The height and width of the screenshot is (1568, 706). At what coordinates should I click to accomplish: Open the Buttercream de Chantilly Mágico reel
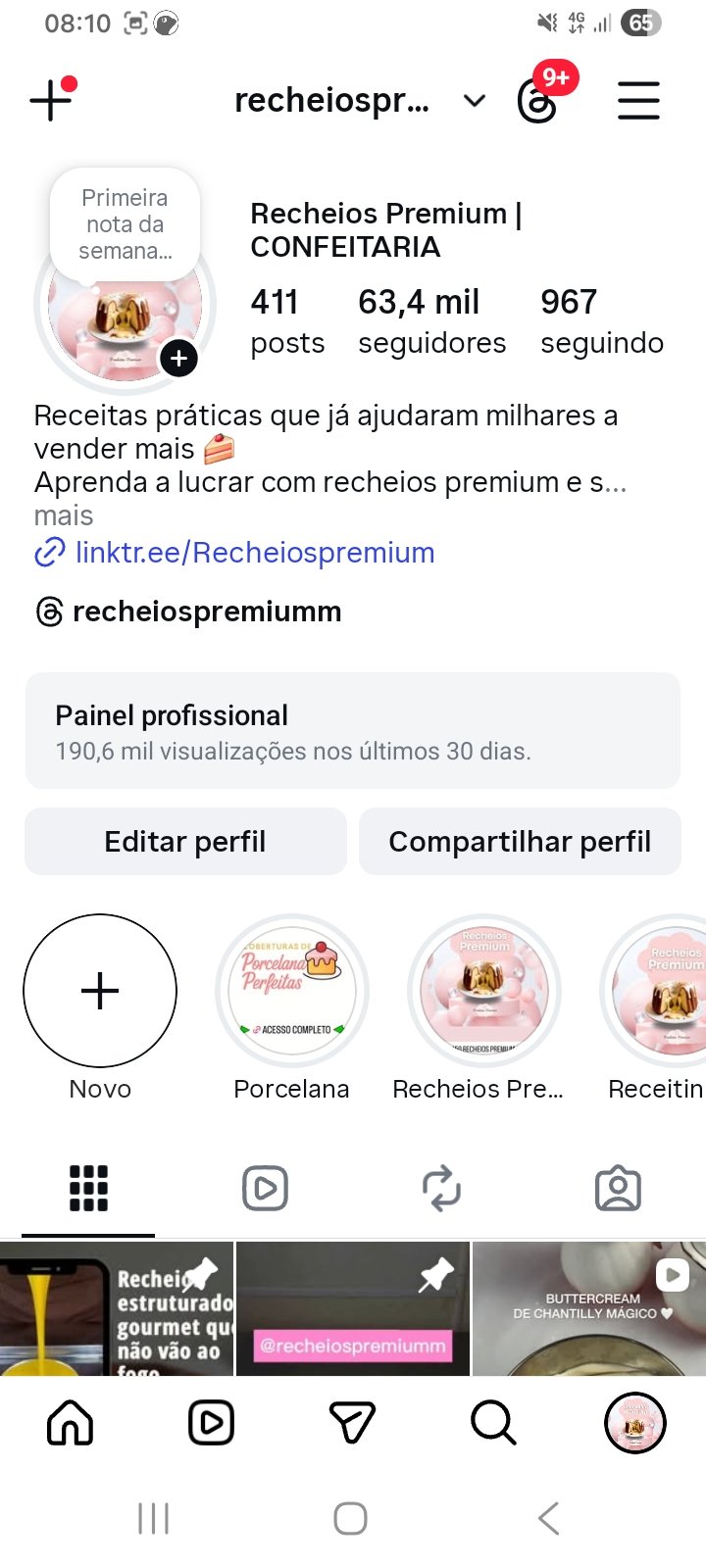pos(589,1309)
